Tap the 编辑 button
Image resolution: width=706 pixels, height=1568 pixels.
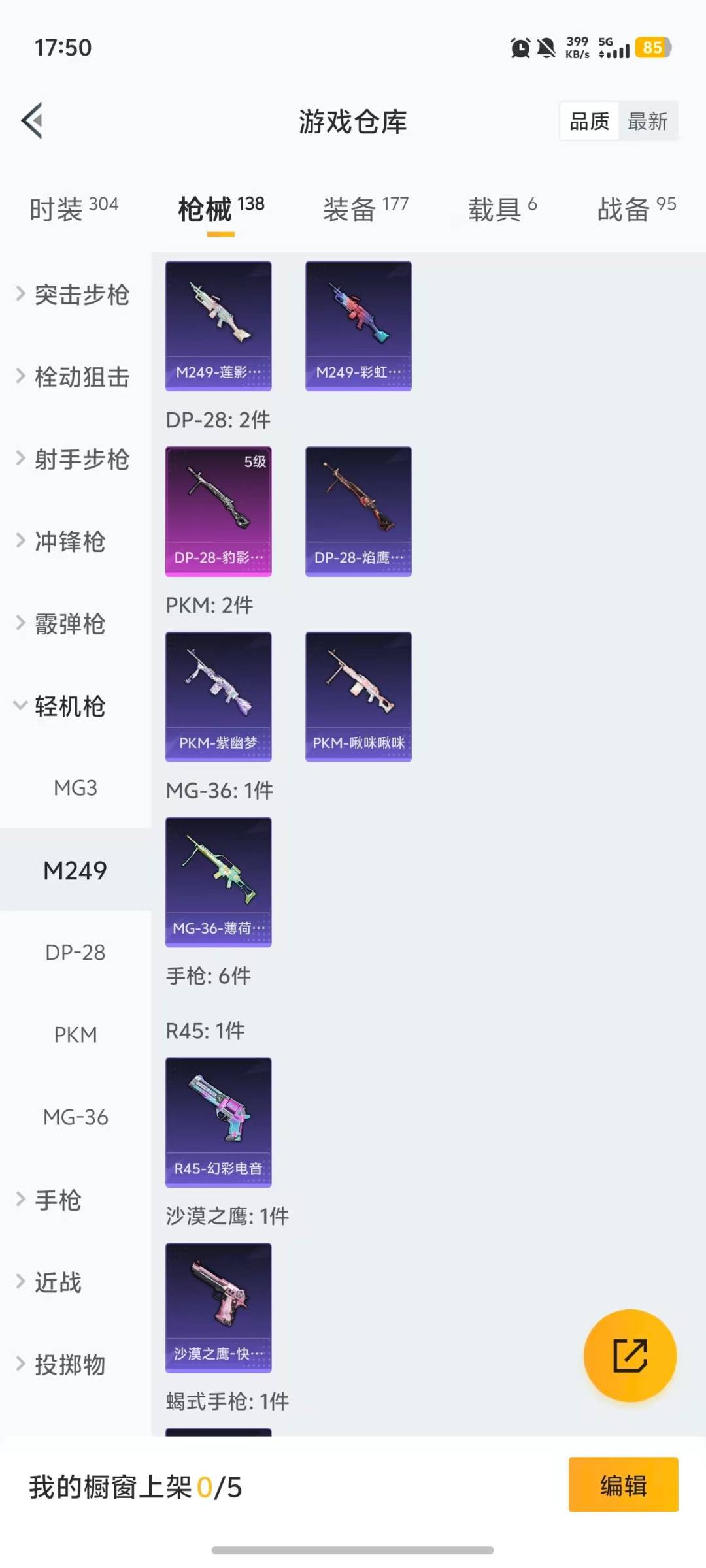coord(622,1484)
